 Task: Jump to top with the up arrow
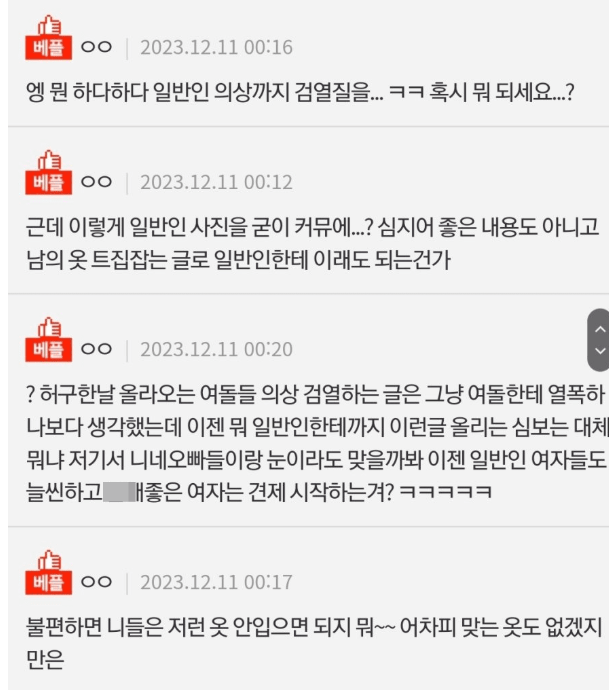pyautogui.click(x=600, y=329)
